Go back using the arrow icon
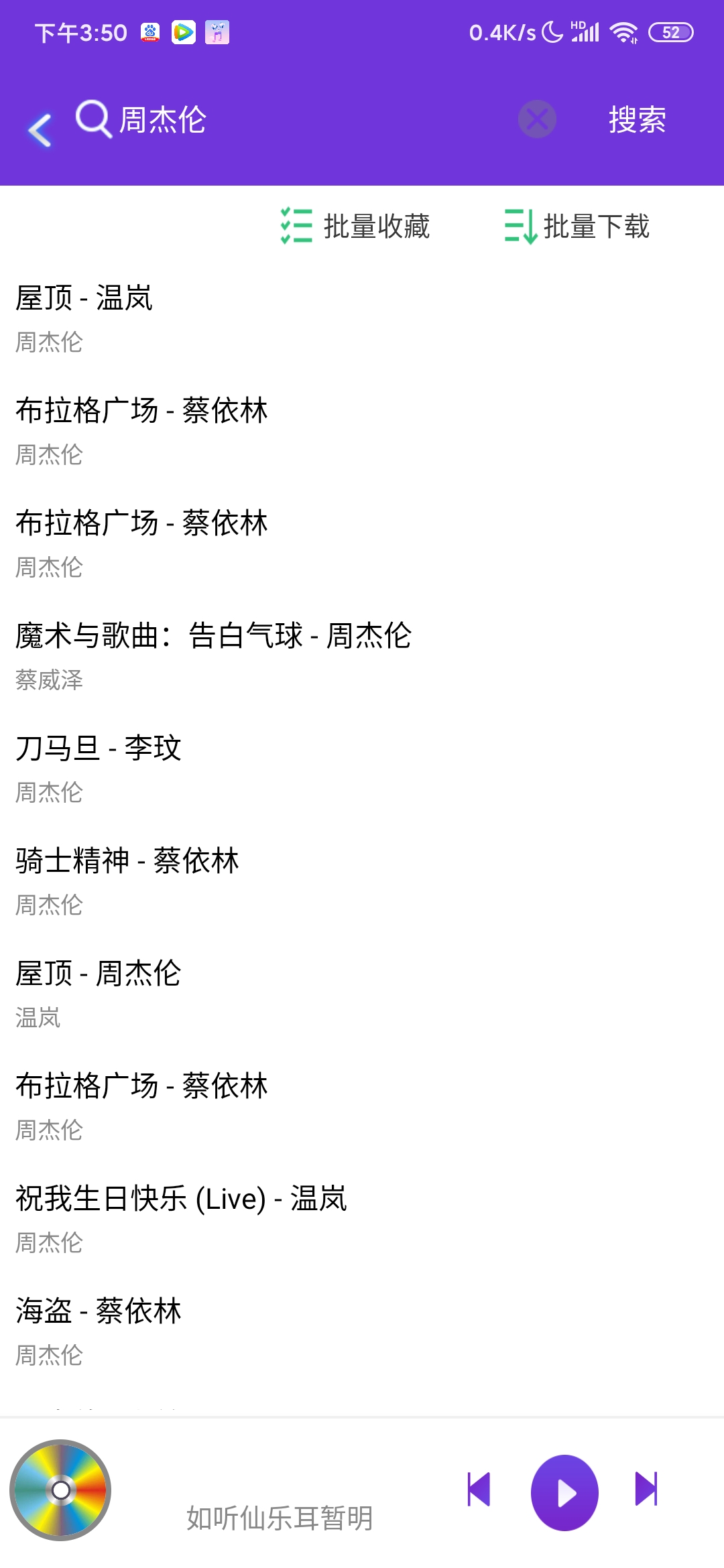 40,129
